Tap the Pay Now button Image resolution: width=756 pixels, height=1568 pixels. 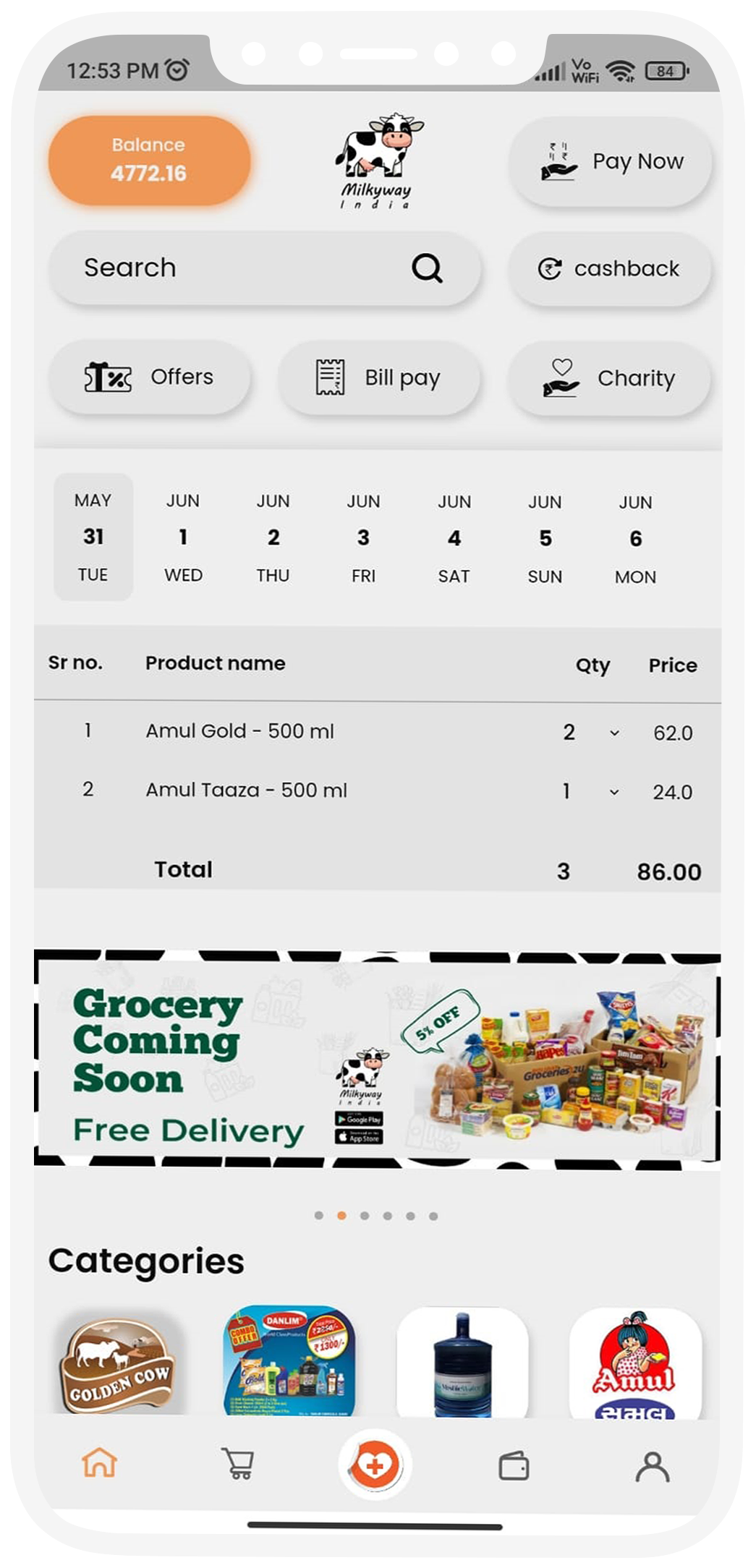tap(610, 161)
